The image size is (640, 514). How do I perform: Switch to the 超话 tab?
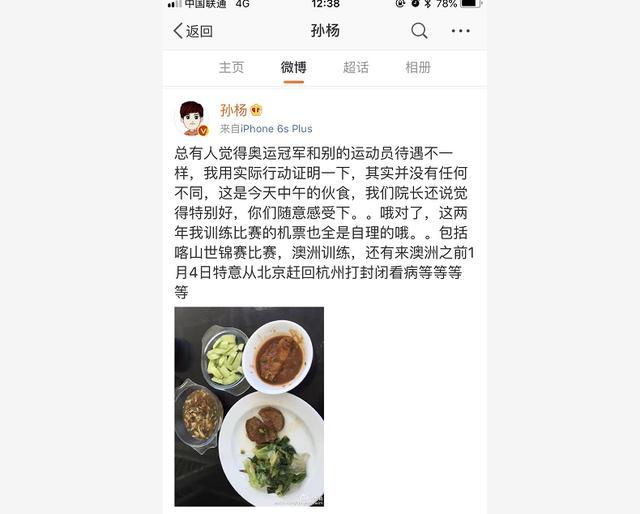355,67
